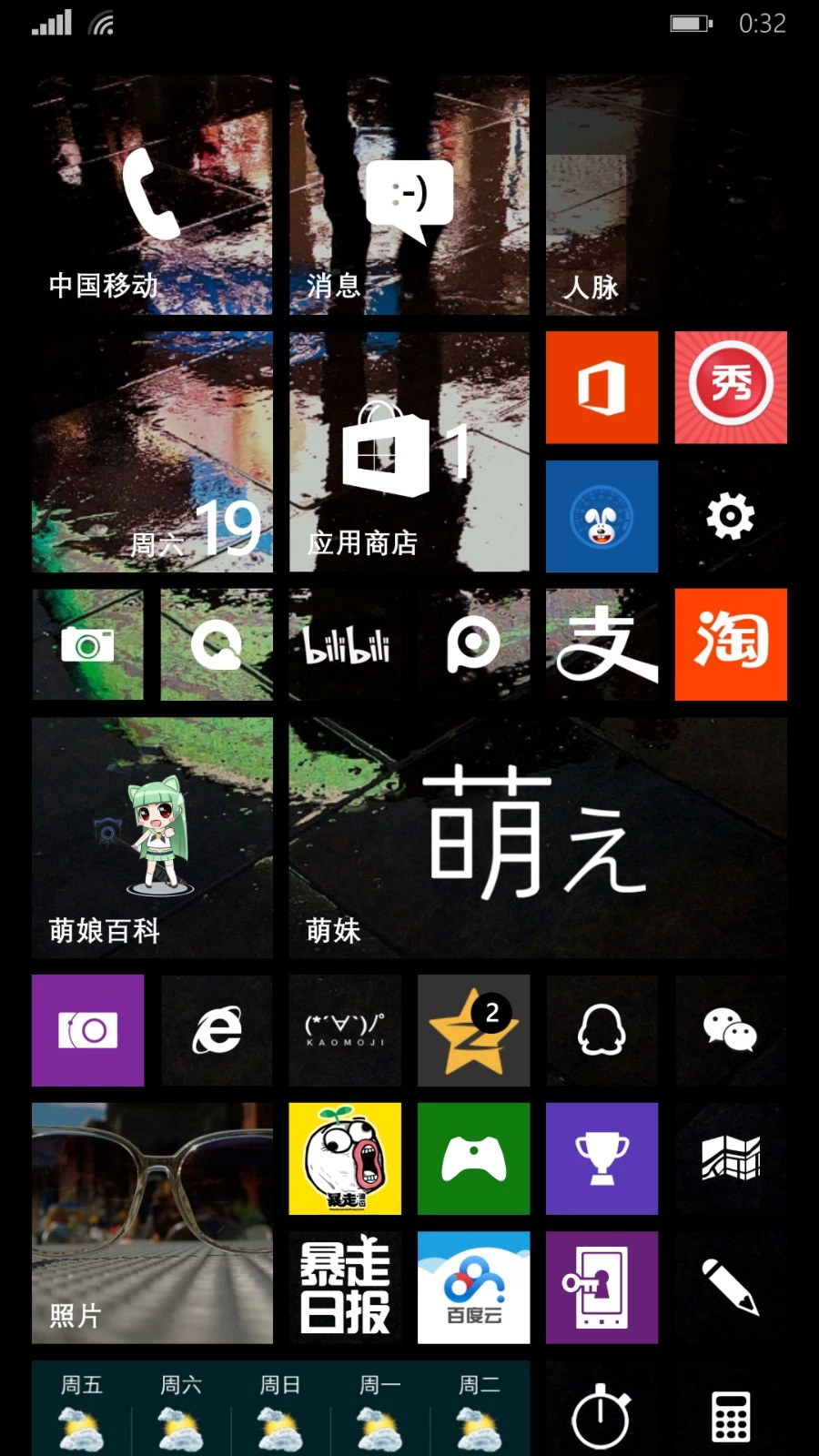Launch the Taobao 淘 tile
This screenshot has height=1456, width=819.
pyautogui.click(x=731, y=645)
